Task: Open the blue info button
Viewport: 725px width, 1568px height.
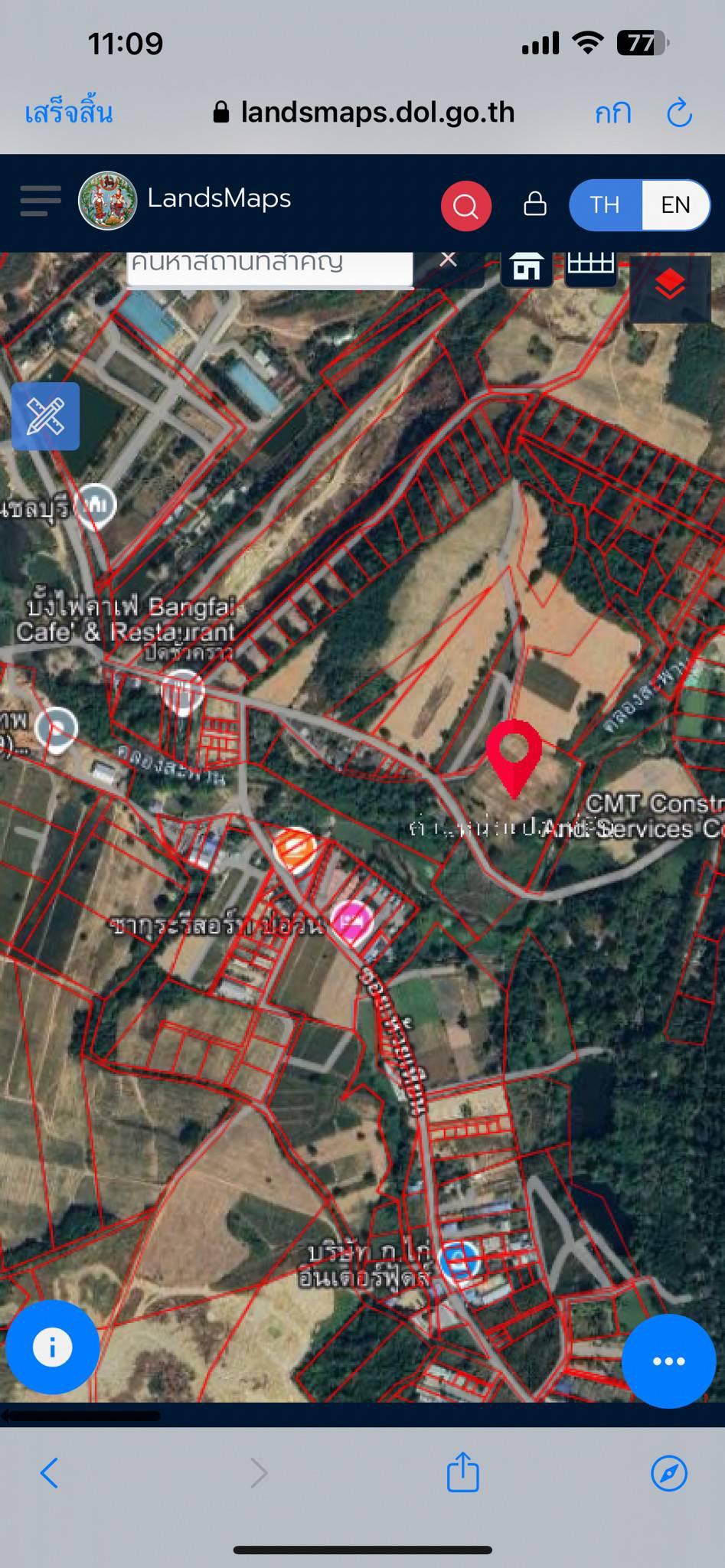Action: (x=52, y=1347)
